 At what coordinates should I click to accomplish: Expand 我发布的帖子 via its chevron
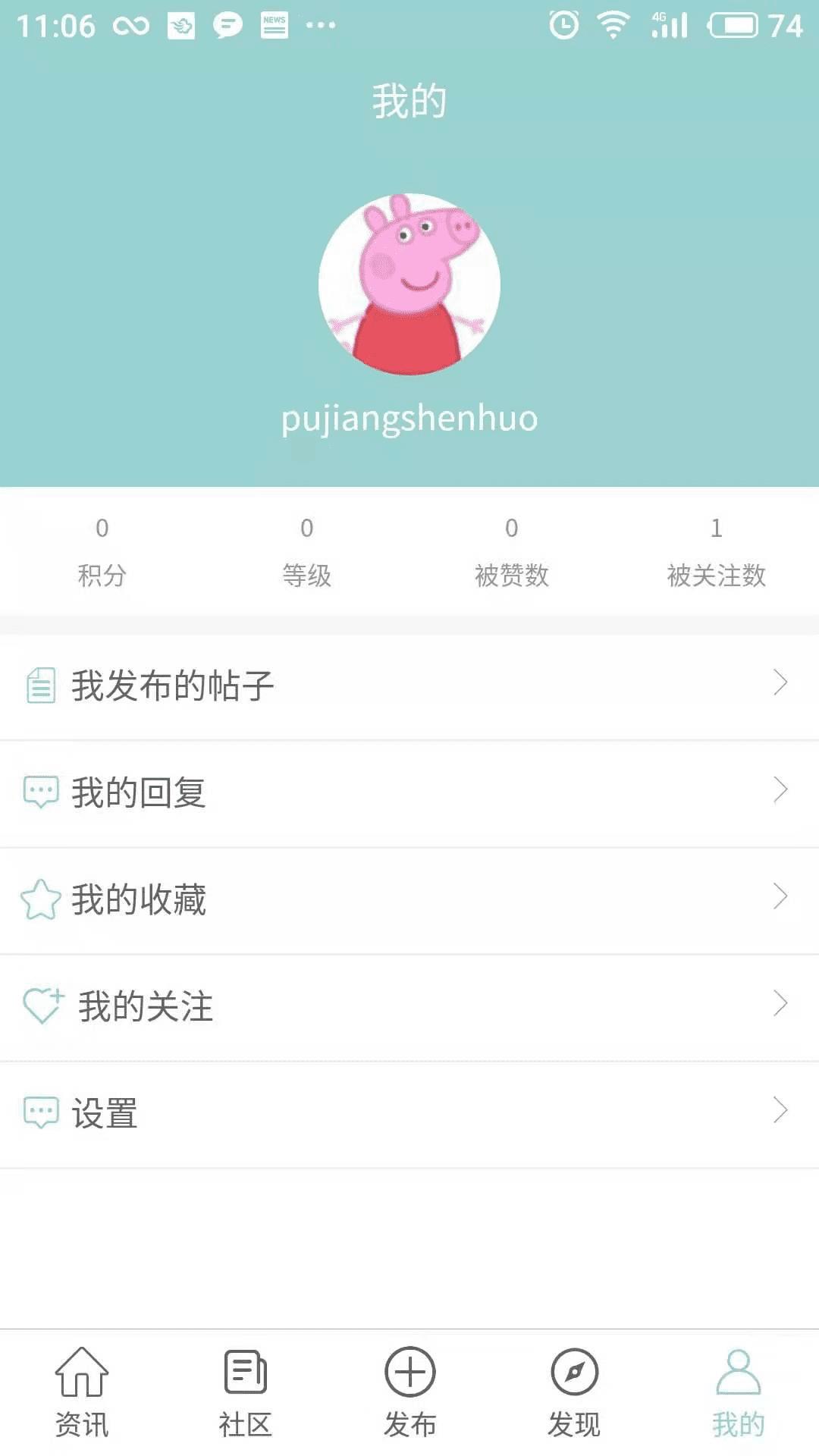click(x=782, y=683)
